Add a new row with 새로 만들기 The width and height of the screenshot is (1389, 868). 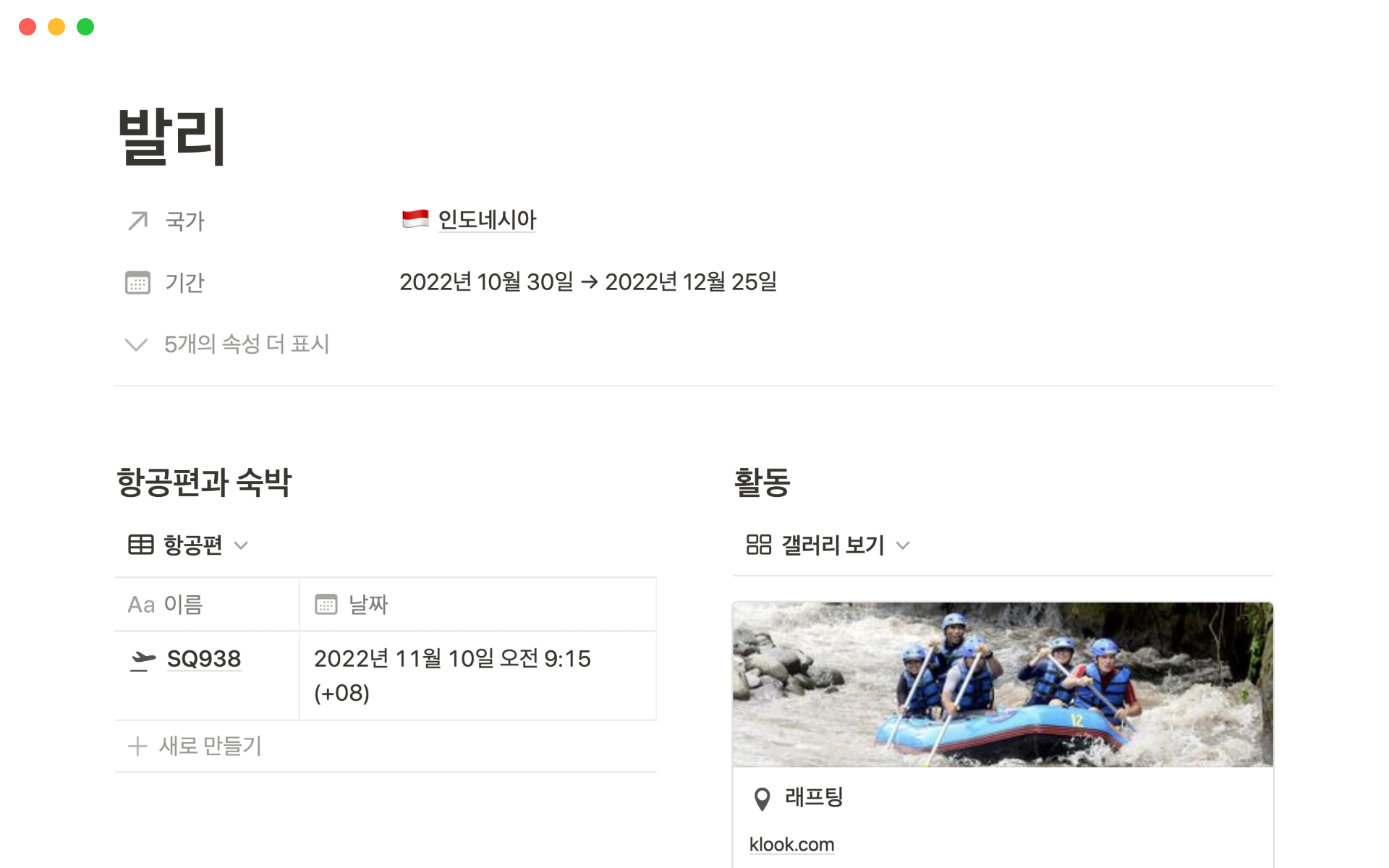coord(210,746)
